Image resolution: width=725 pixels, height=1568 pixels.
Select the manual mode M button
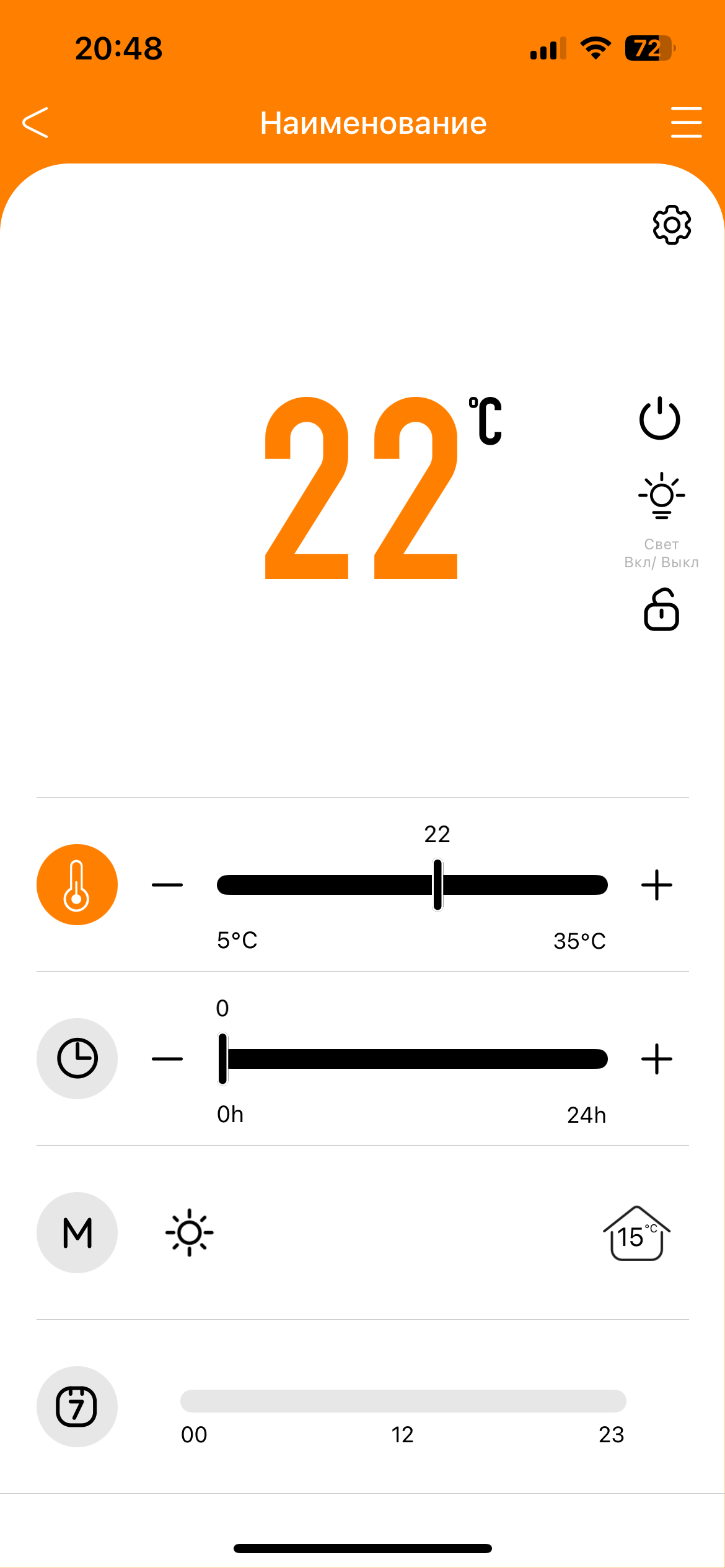coord(77,1232)
